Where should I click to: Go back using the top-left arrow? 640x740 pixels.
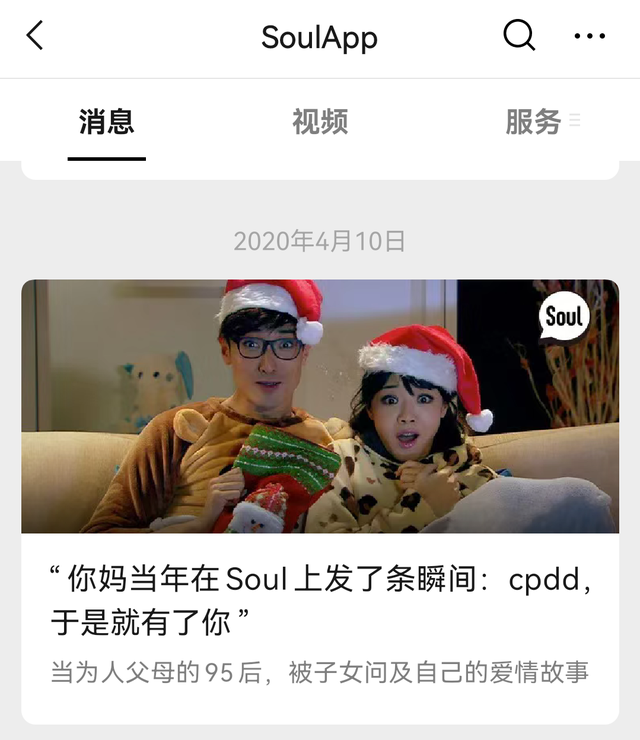tap(34, 35)
